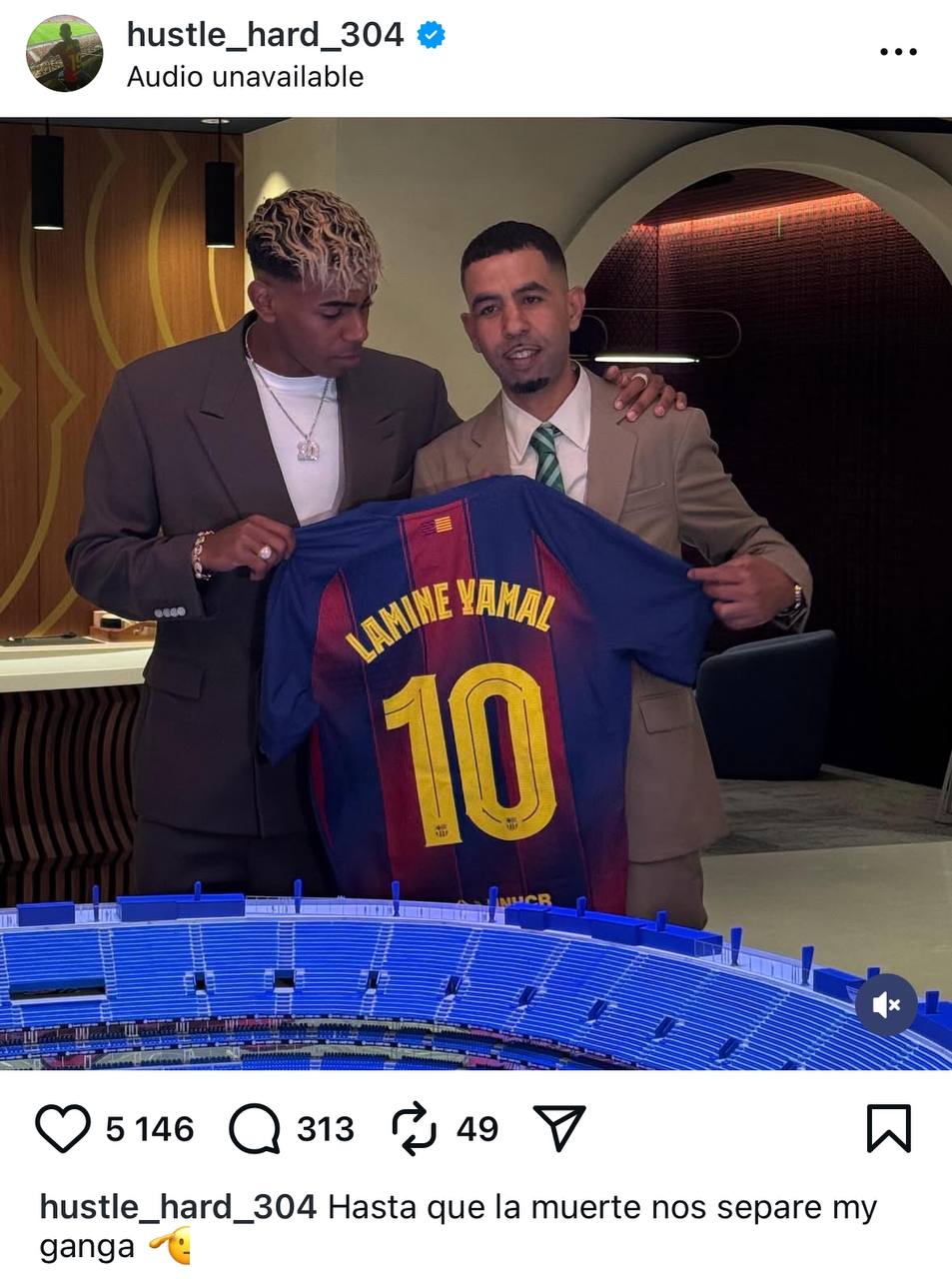The height and width of the screenshot is (1279, 952).
Task: Open the comments on this post
Action: tap(255, 1129)
